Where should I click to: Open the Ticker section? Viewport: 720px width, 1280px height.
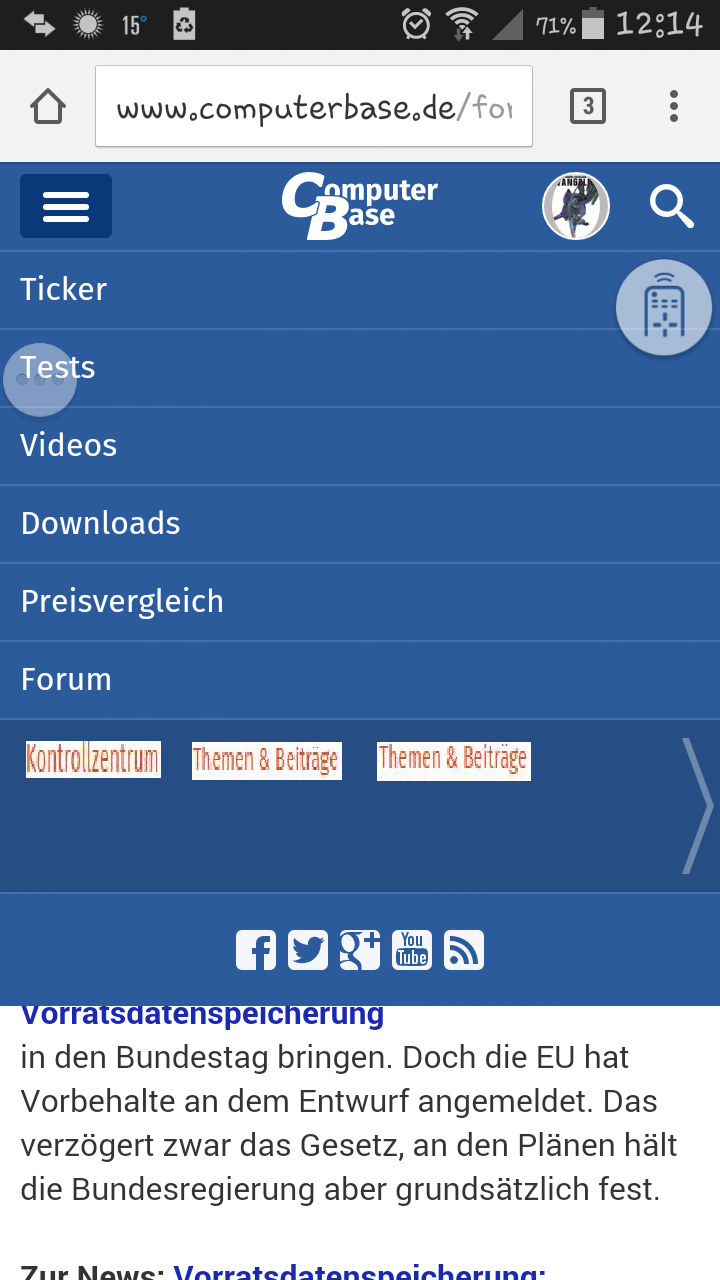[x=64, y=289]
